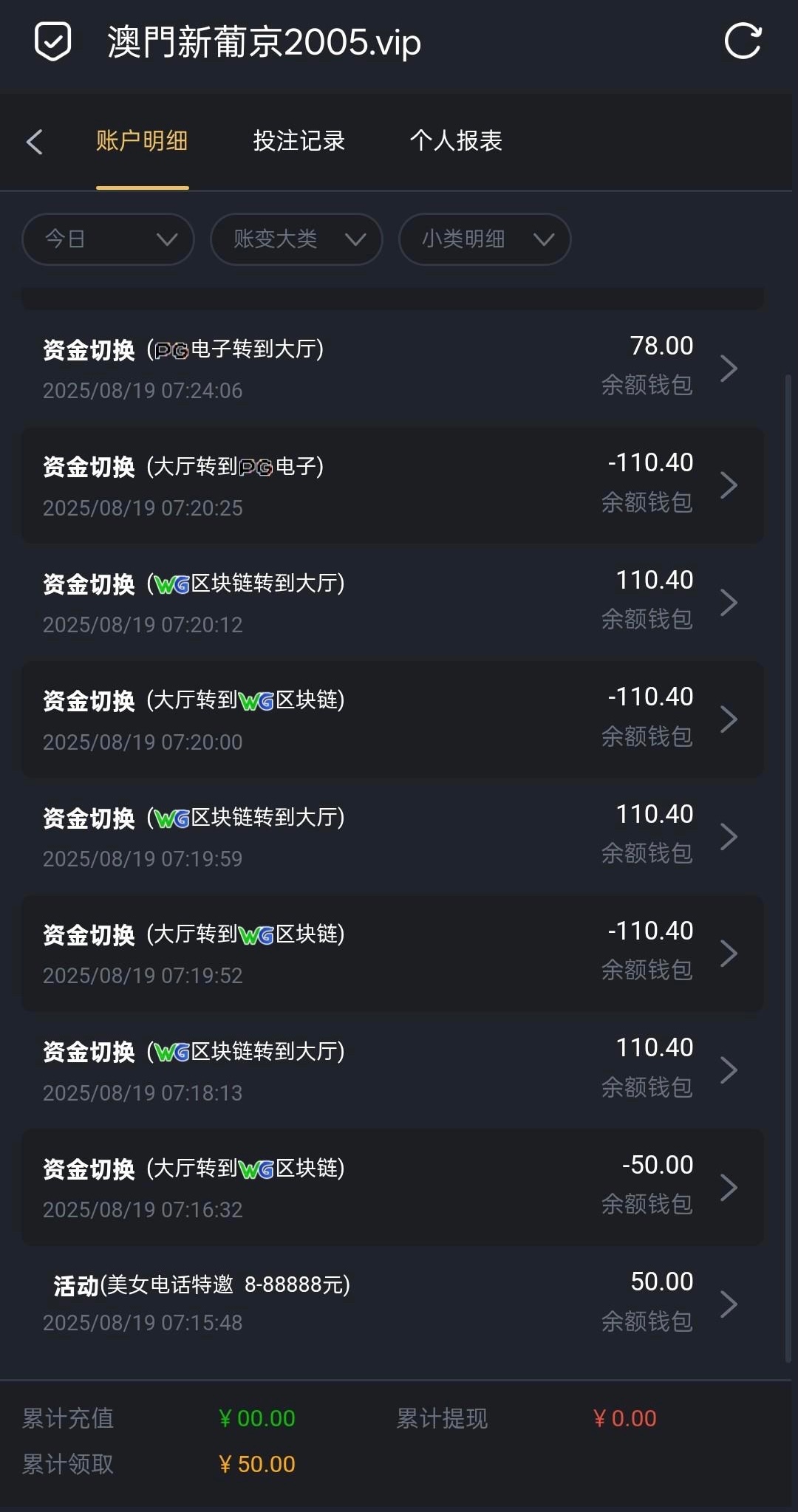The height and width of the screenshot is (1512, 798).
Task: Open the 小类明细 filter dropdown
Action: pyautogui.click(x=485, y=239)
